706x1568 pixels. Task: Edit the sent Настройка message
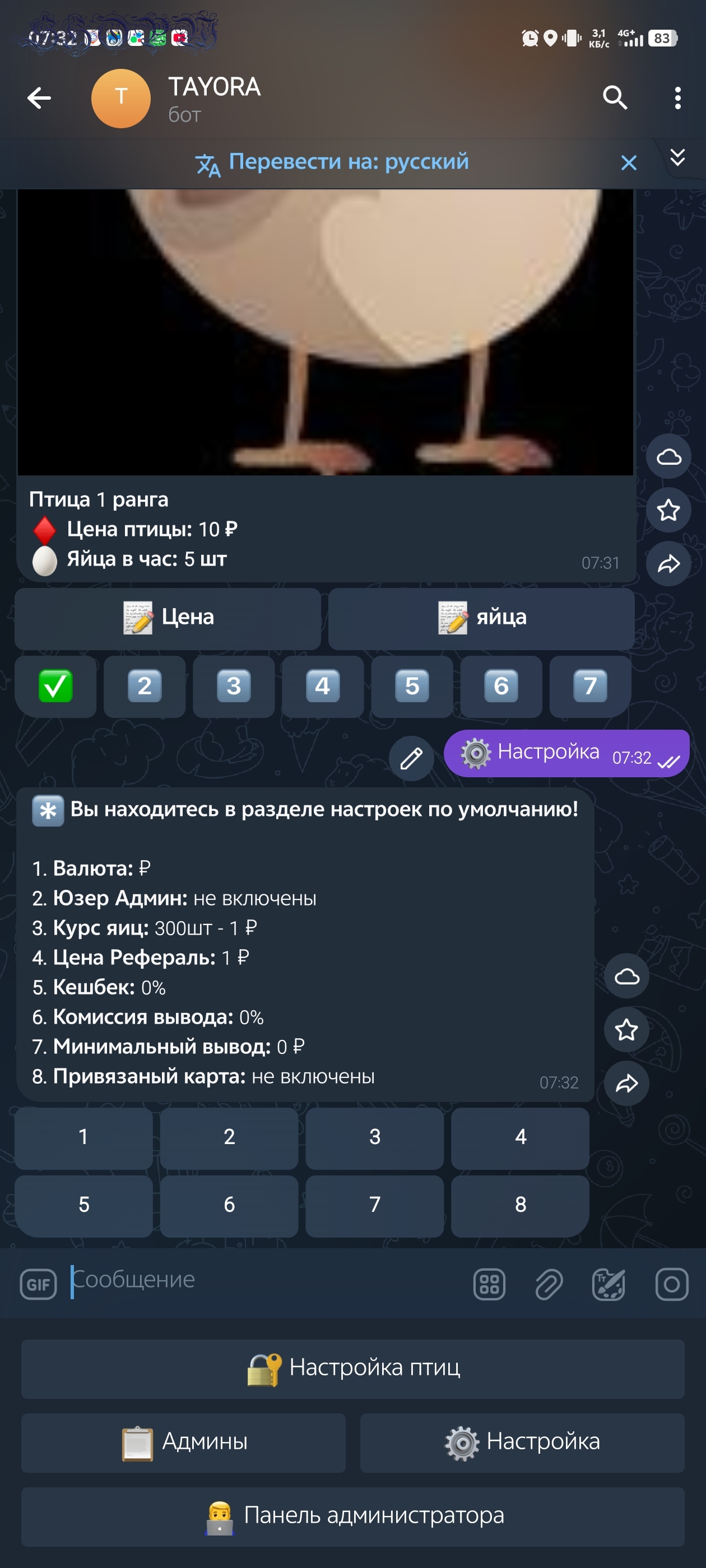[x=411, y=758]
